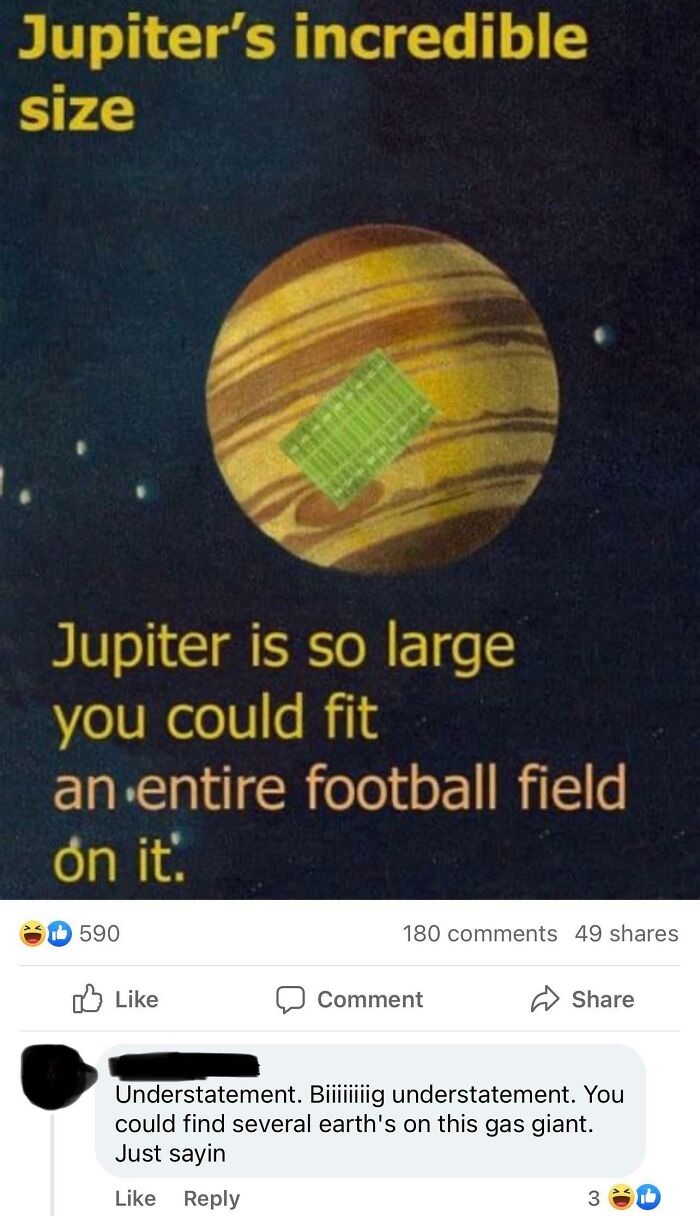Share the Jupiter post

pyautogui.click(x=583, y=999)
